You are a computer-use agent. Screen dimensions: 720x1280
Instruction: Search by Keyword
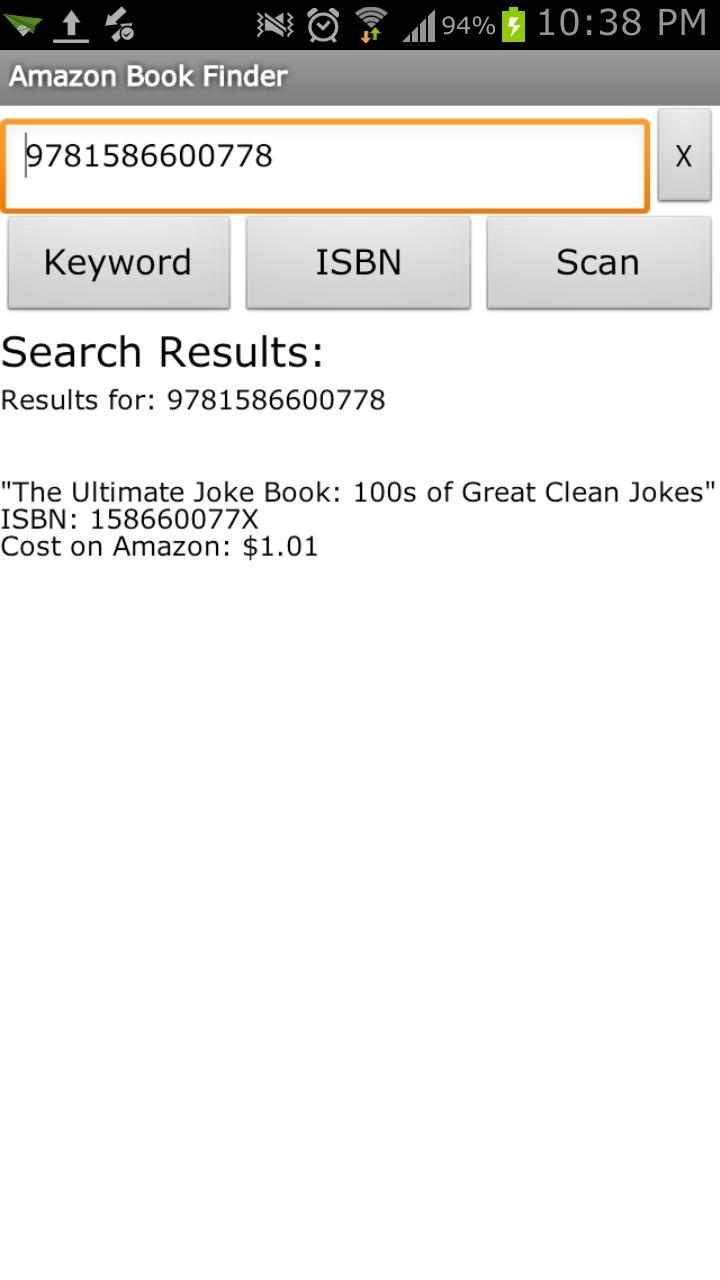(118, 262)
